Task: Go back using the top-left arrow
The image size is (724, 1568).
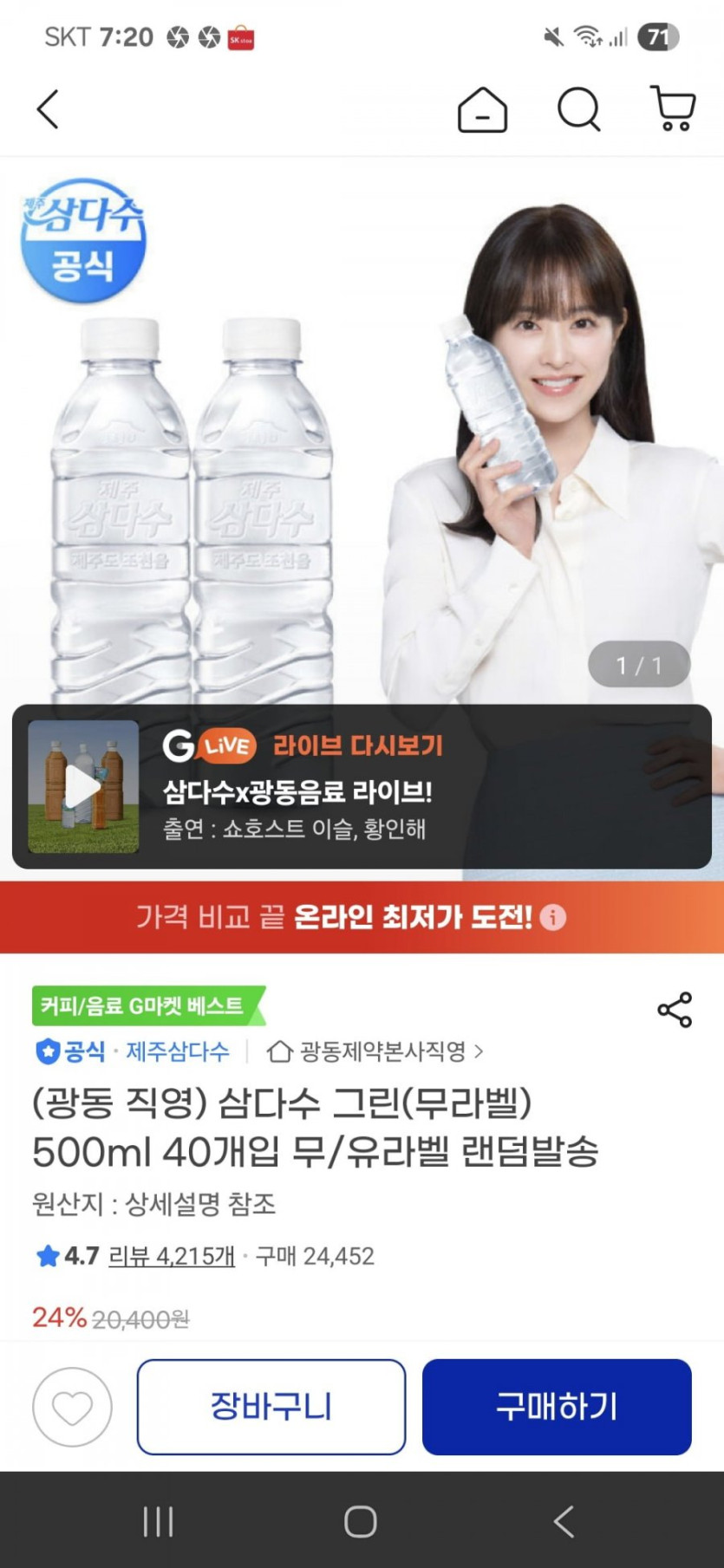Action: click(x=48, y=110)
